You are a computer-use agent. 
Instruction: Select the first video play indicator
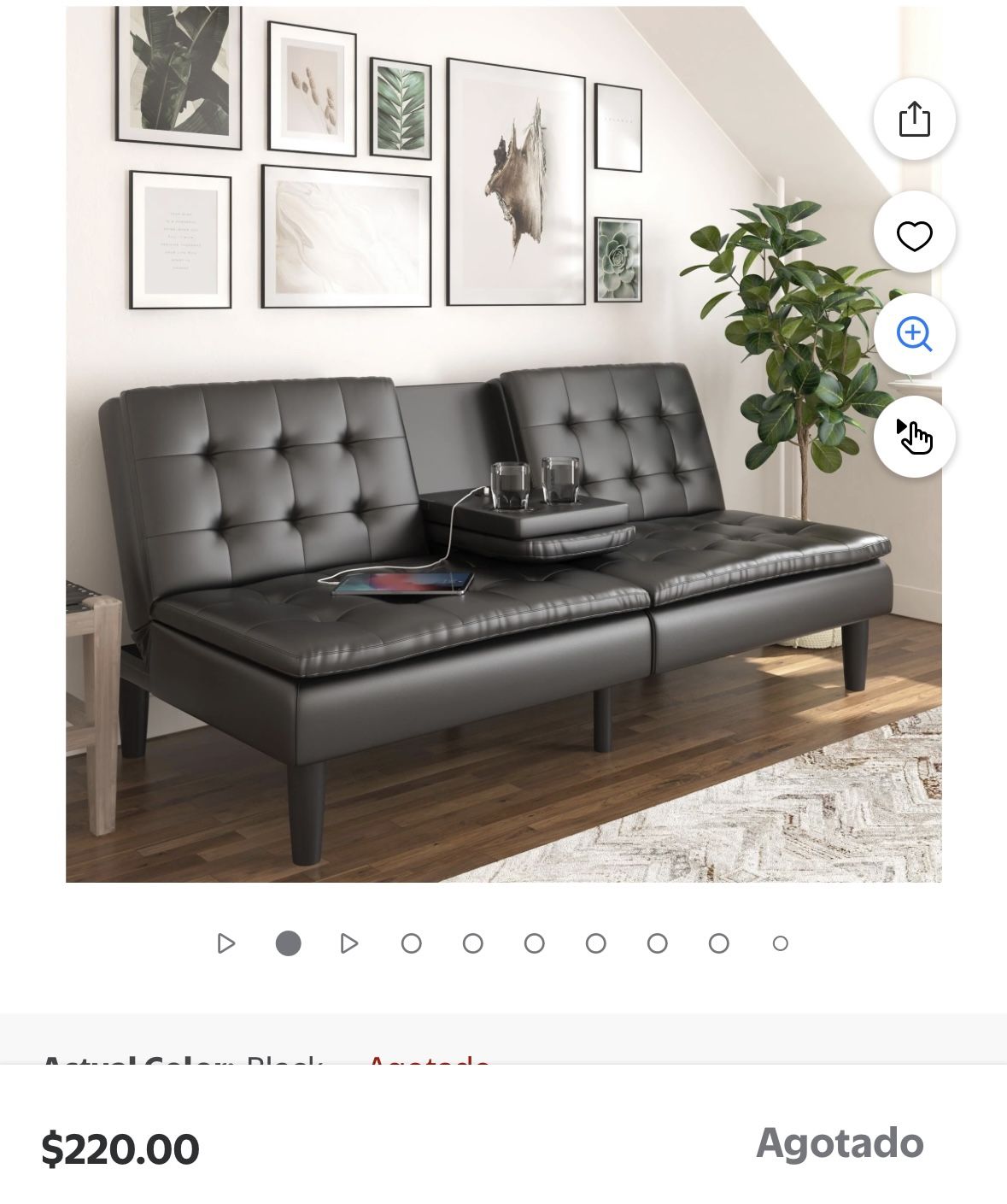(226, 943)
